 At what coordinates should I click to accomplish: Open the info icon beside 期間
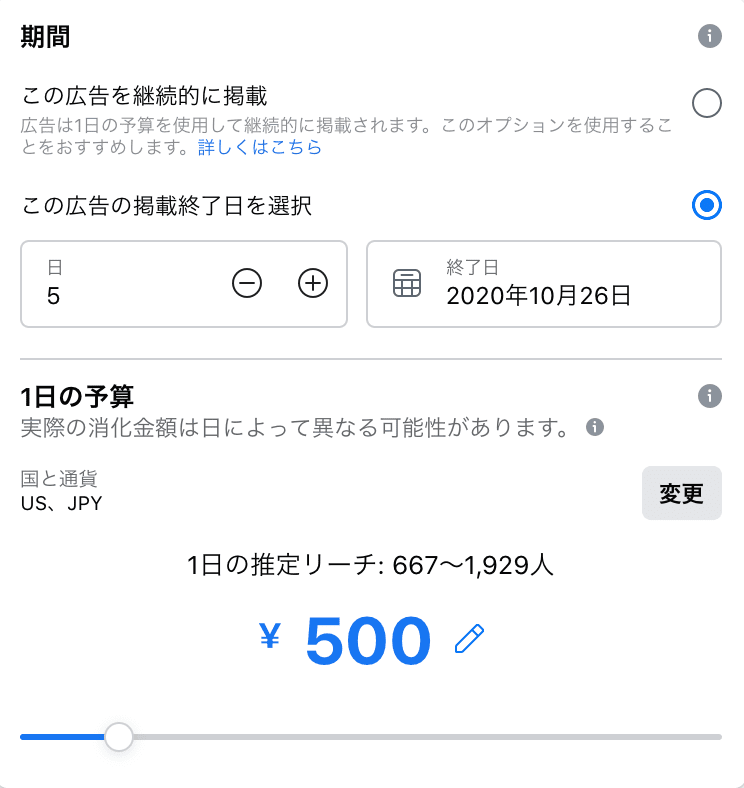pyautogui.click(x=709, y=37)
